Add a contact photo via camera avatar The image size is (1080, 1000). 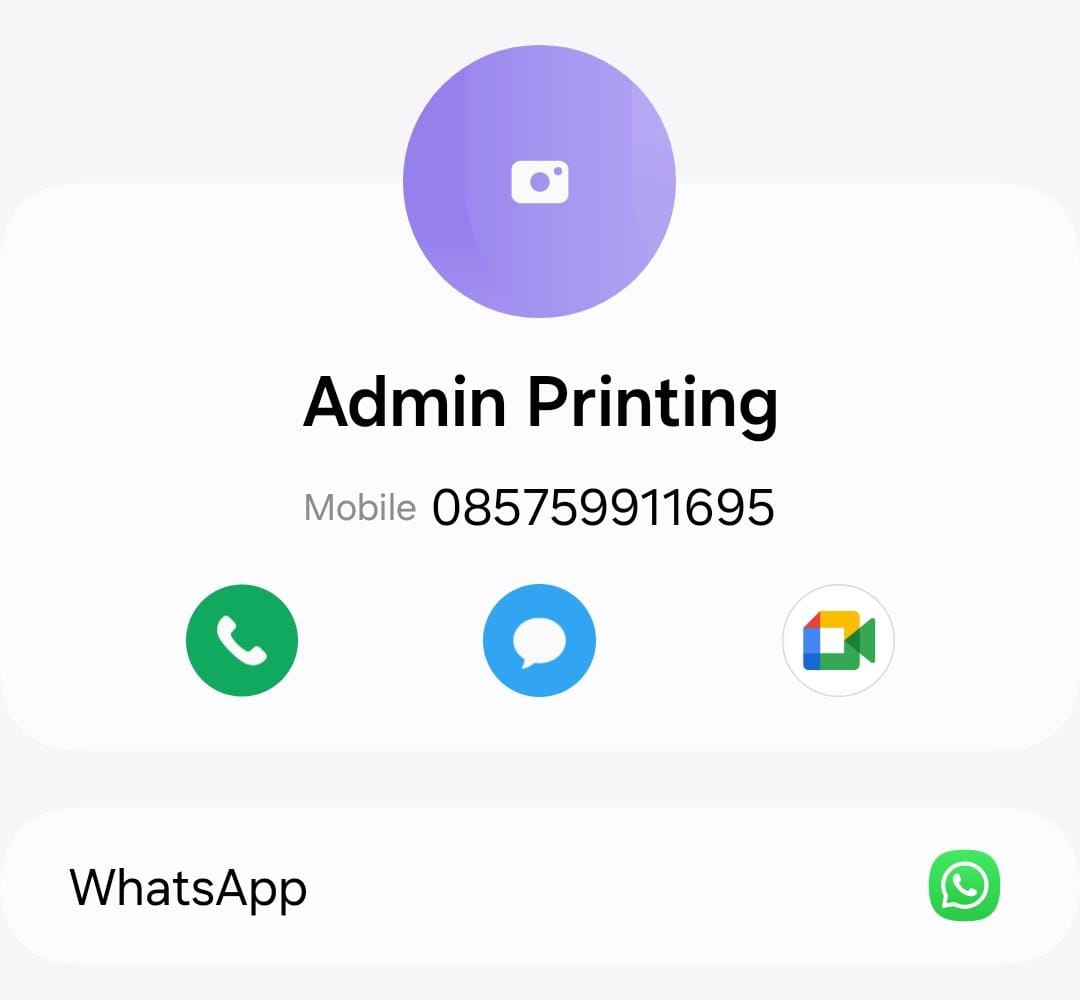tap(539, 181)
